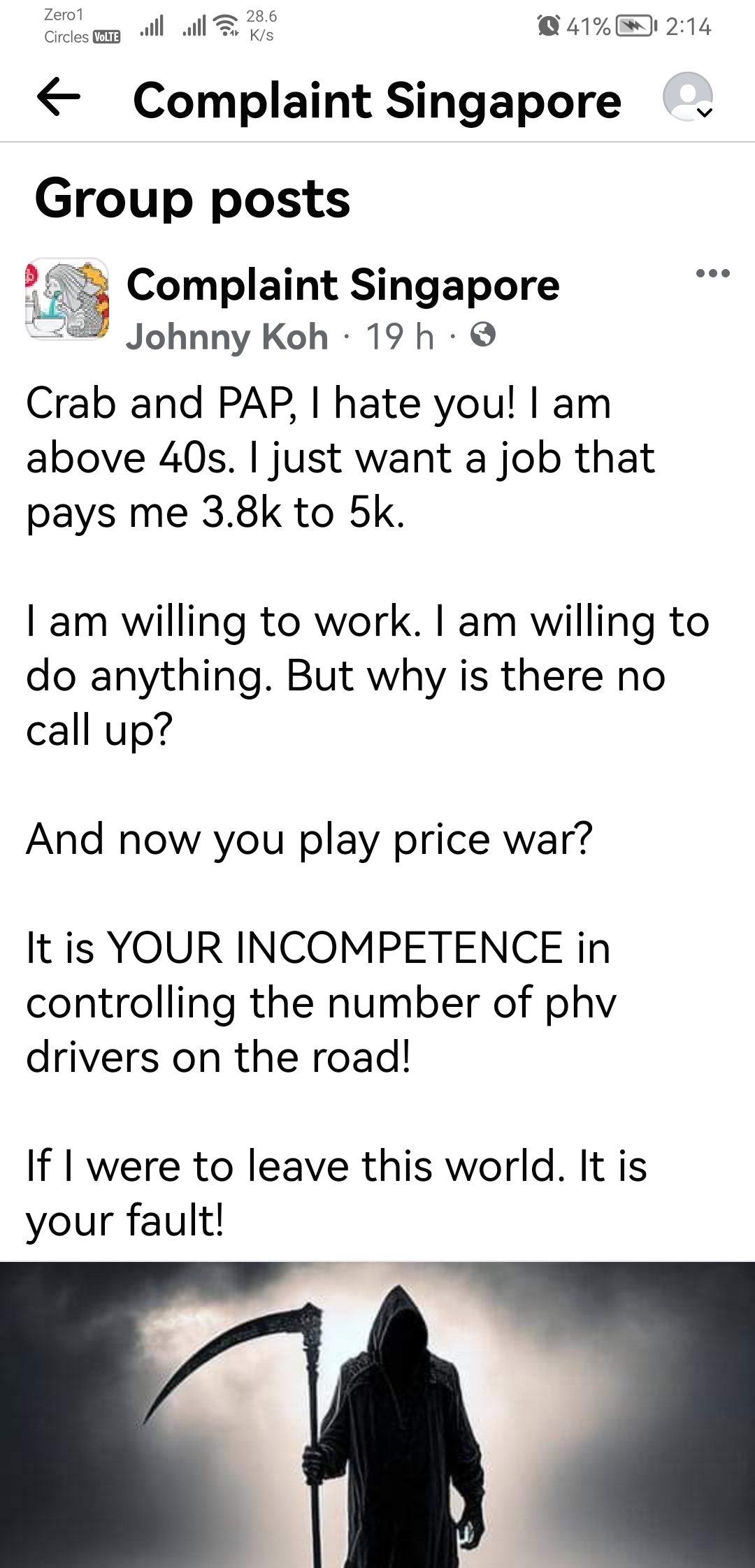View Johnny Koh's profile
The width and height of the screenshot is (755, 1568).
coord(226,337)
